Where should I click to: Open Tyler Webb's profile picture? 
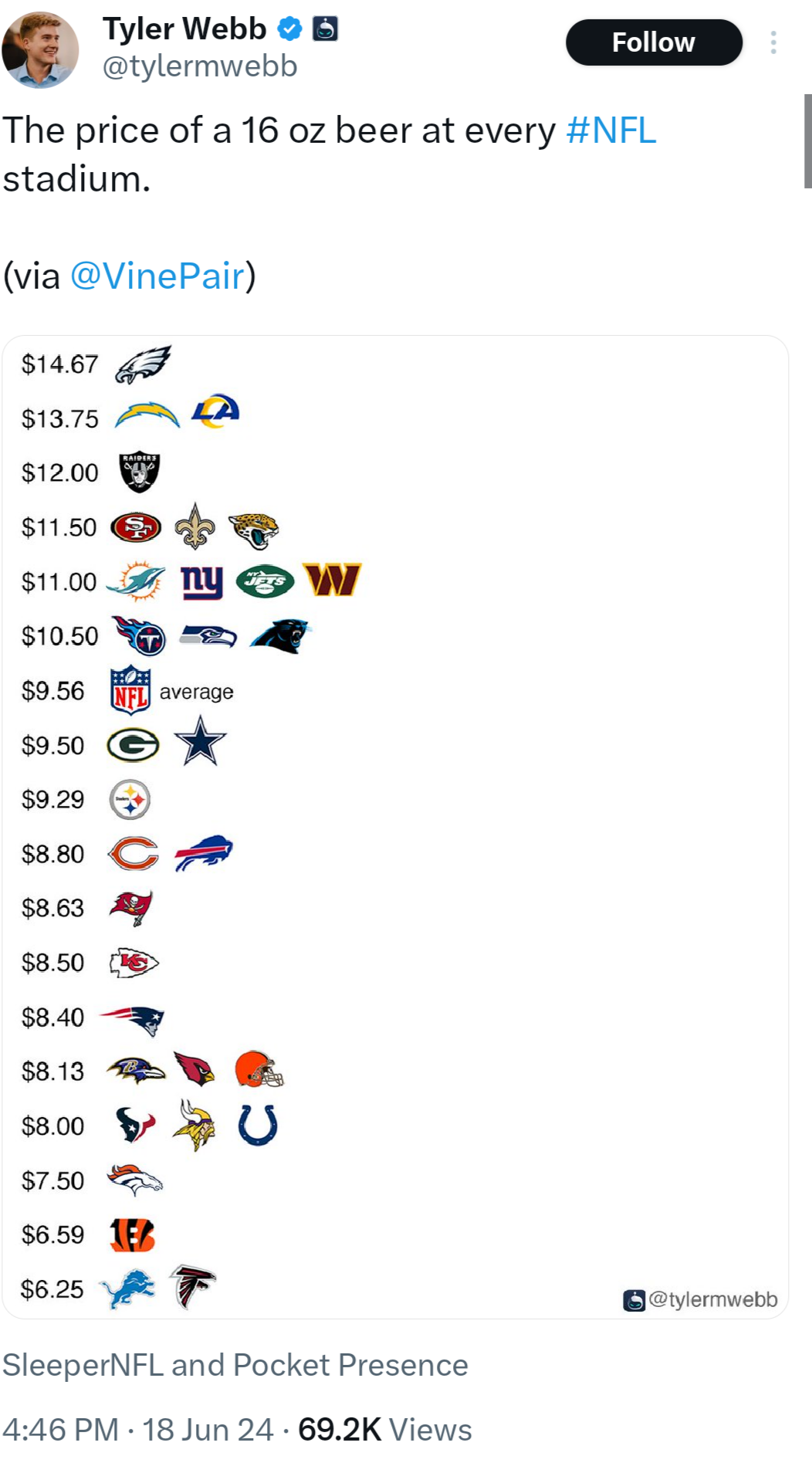41,49
